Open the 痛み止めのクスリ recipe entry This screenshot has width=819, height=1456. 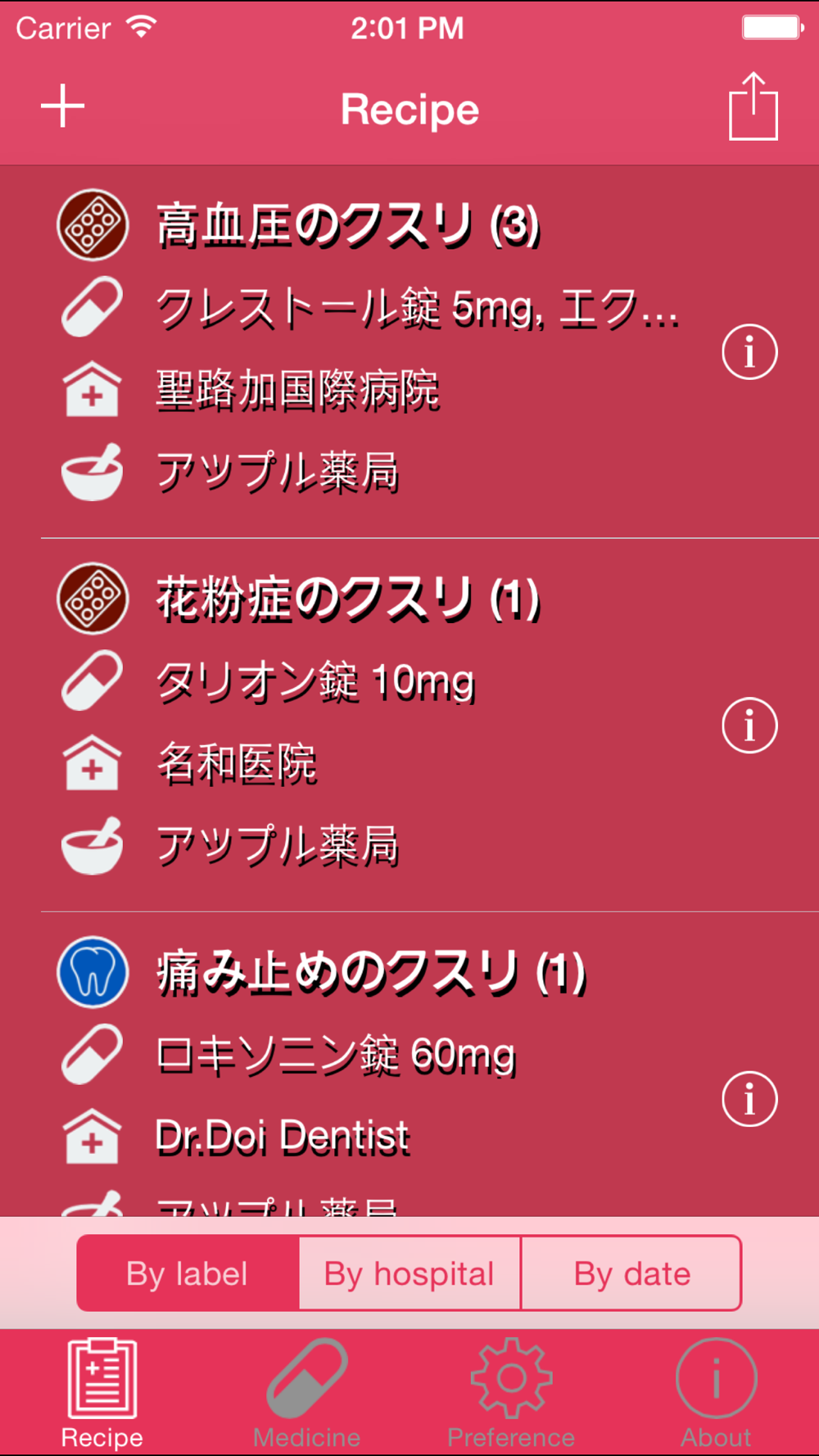[409, 1065]
